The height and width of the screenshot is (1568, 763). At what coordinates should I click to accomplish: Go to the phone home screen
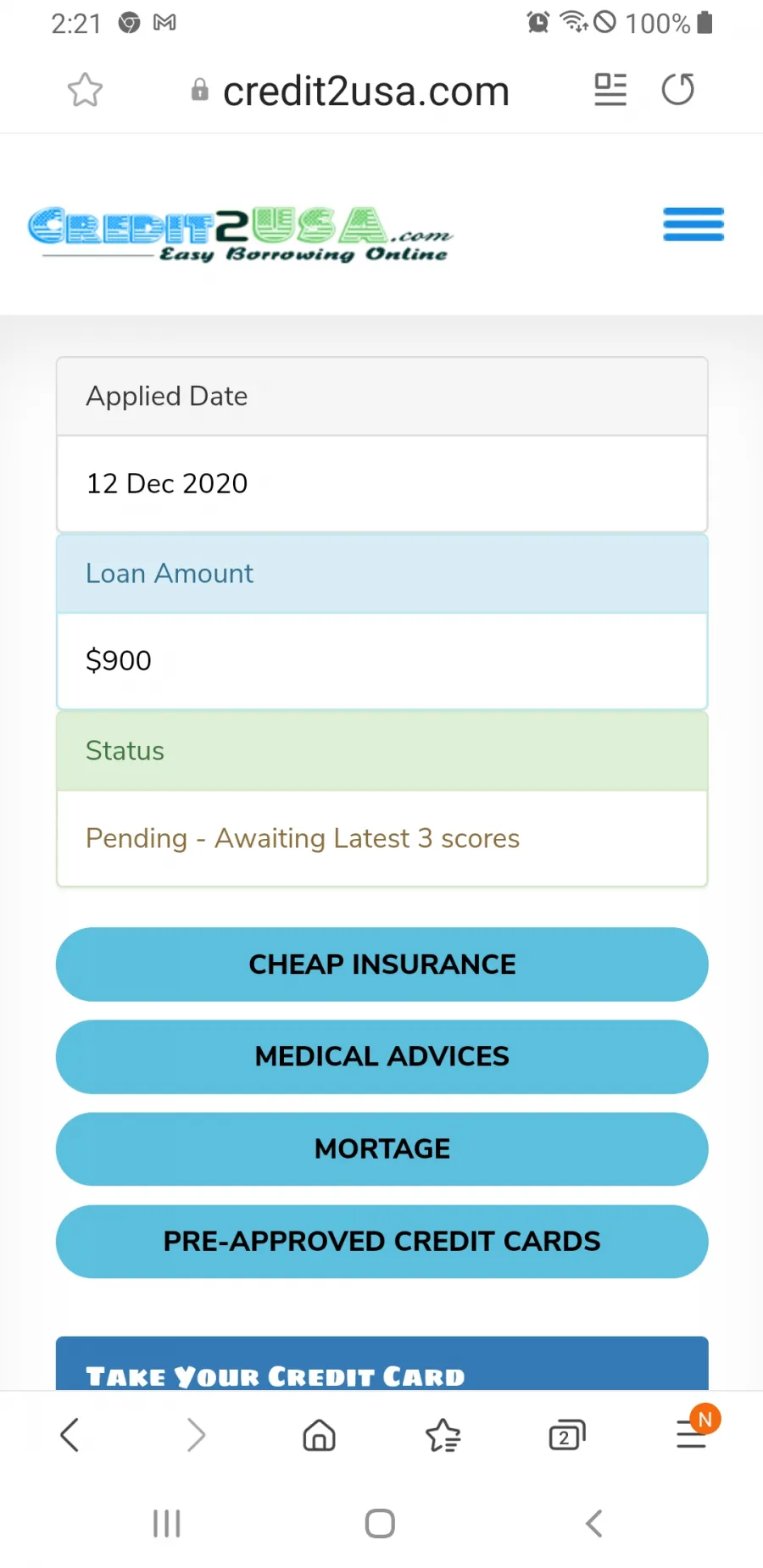pyautogui.click(x=380, y=1523)
